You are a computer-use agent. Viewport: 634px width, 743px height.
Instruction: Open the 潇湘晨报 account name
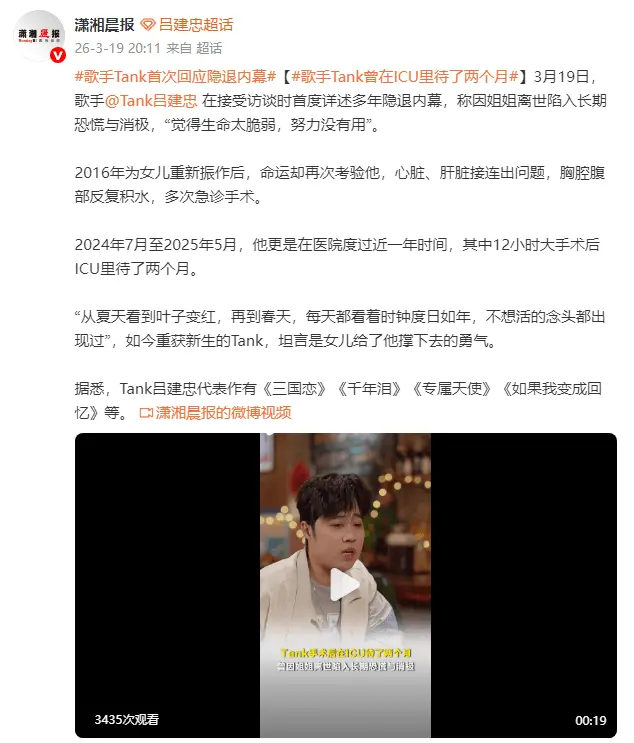(x=105, y=24)
